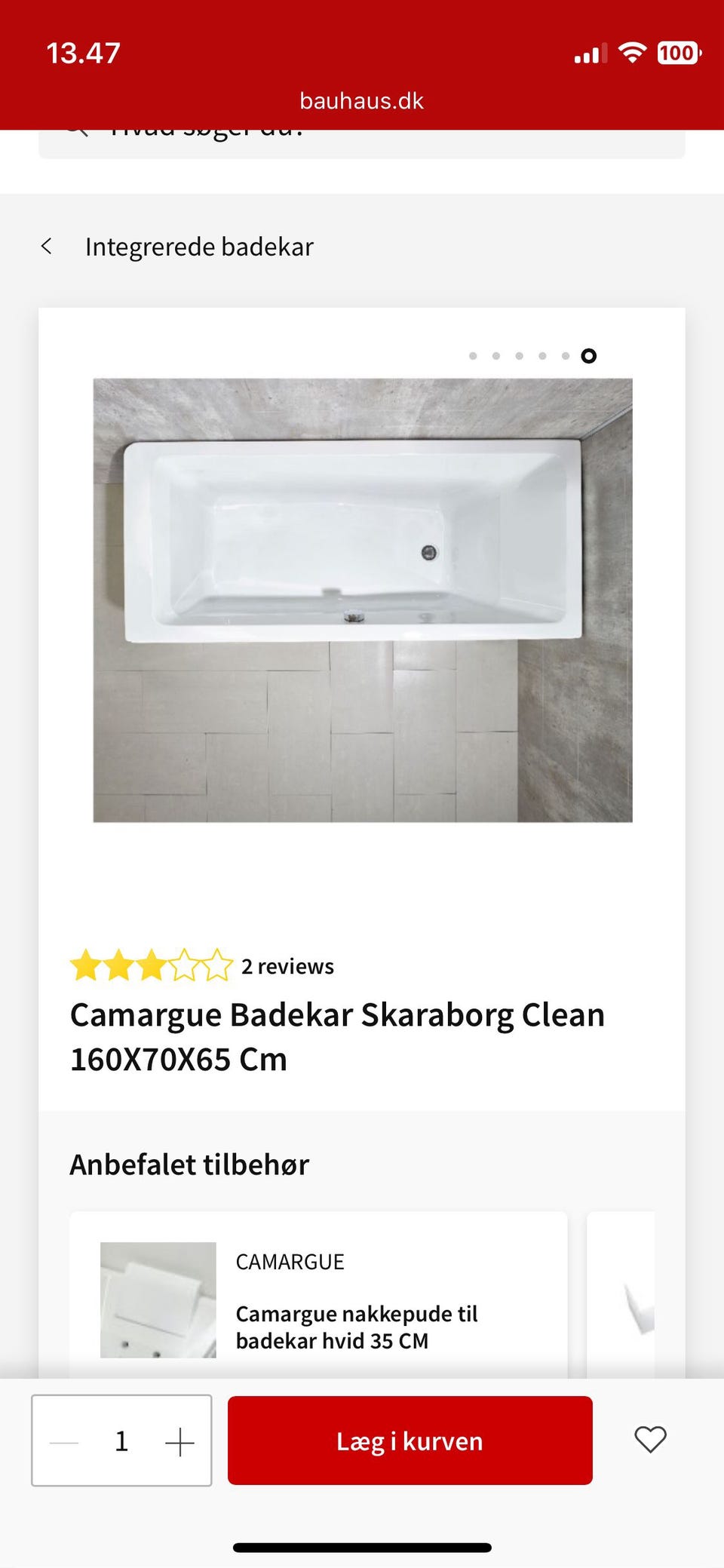
Task: Select the last carousel dot indicator
Action: pos(587,355)
